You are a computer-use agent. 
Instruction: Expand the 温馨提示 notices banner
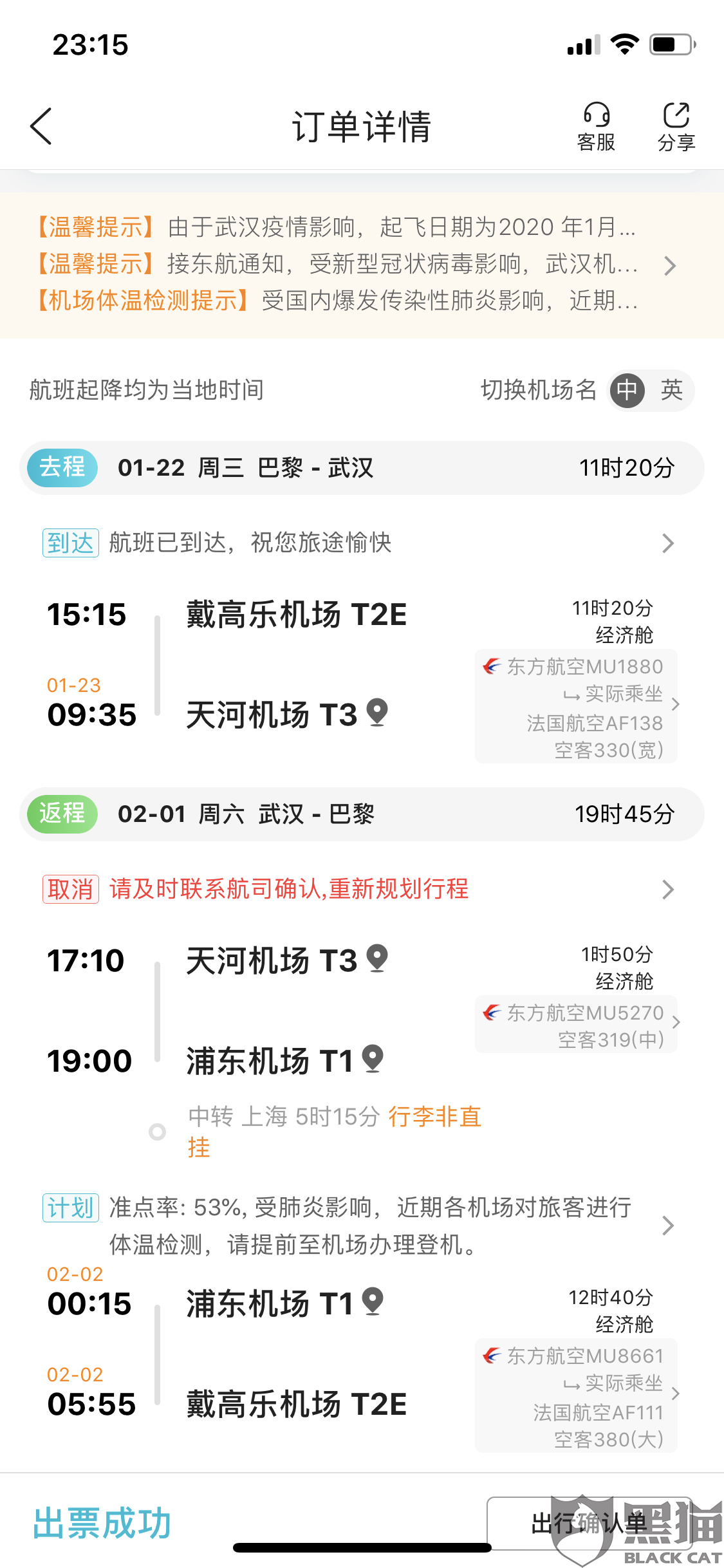click(x=669, y=265)
